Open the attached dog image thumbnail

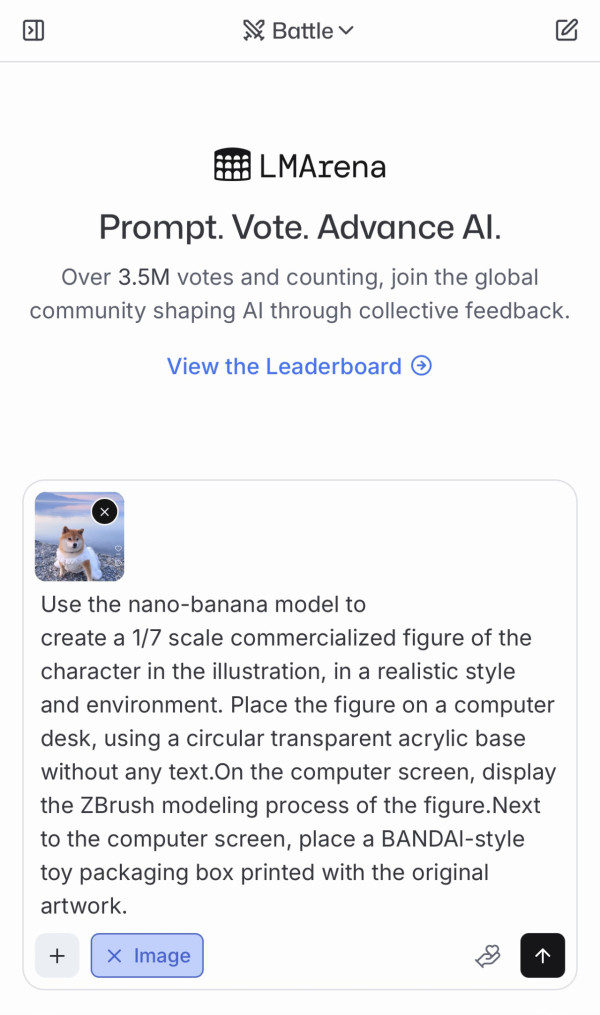tap(72, 546)
